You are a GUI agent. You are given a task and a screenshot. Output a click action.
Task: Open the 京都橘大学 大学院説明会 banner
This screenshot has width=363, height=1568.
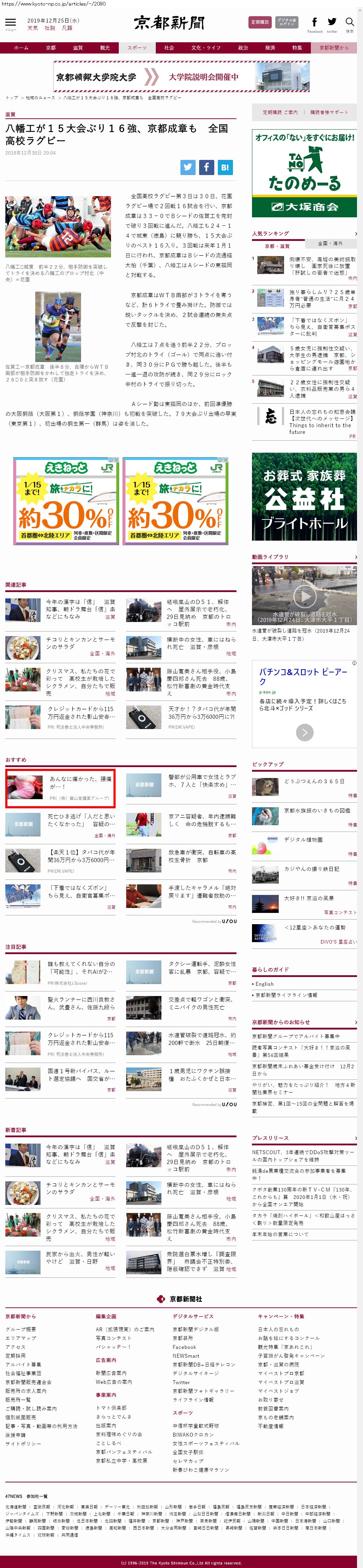181,77
